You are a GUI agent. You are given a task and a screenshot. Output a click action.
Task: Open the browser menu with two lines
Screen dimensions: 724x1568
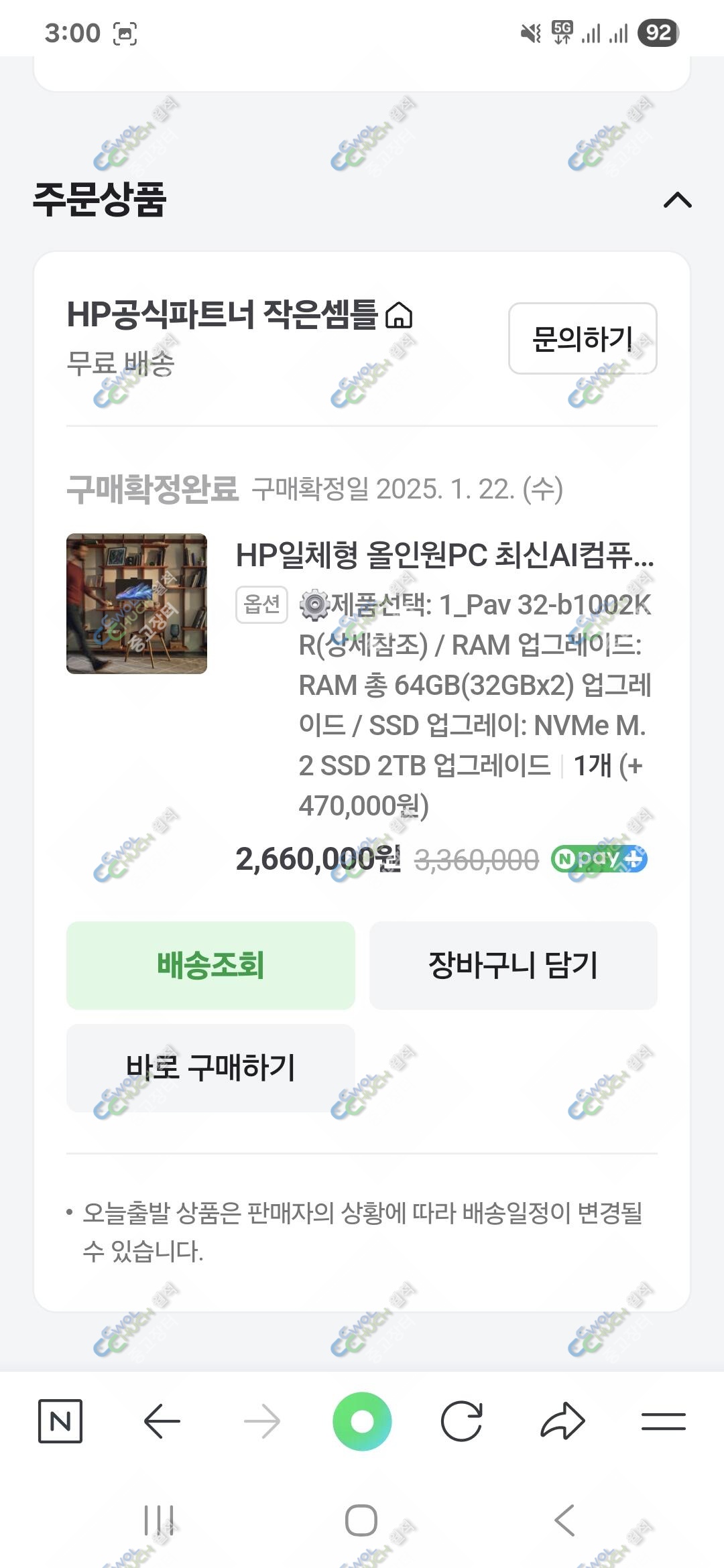(663, 1421)
